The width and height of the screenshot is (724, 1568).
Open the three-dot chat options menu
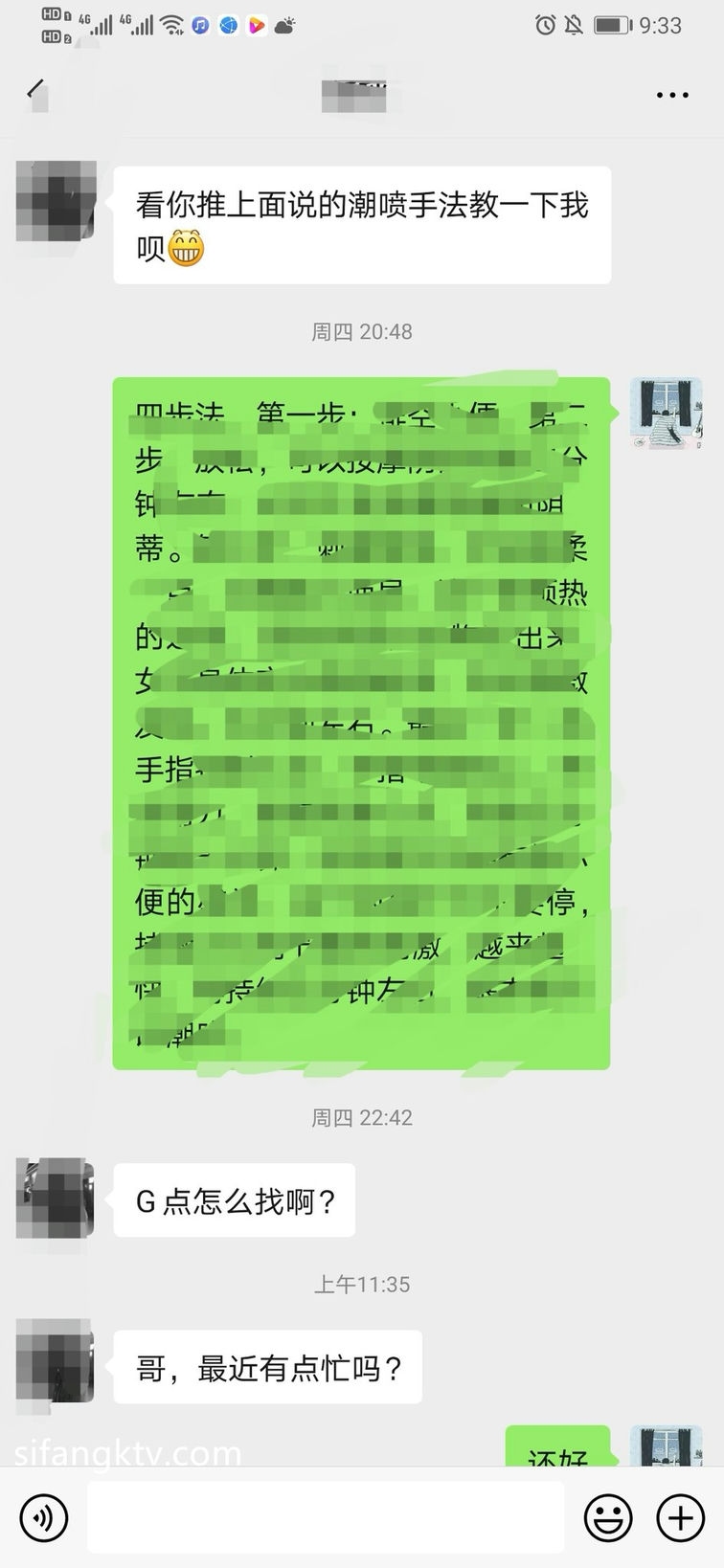click(x=672, y=95)
